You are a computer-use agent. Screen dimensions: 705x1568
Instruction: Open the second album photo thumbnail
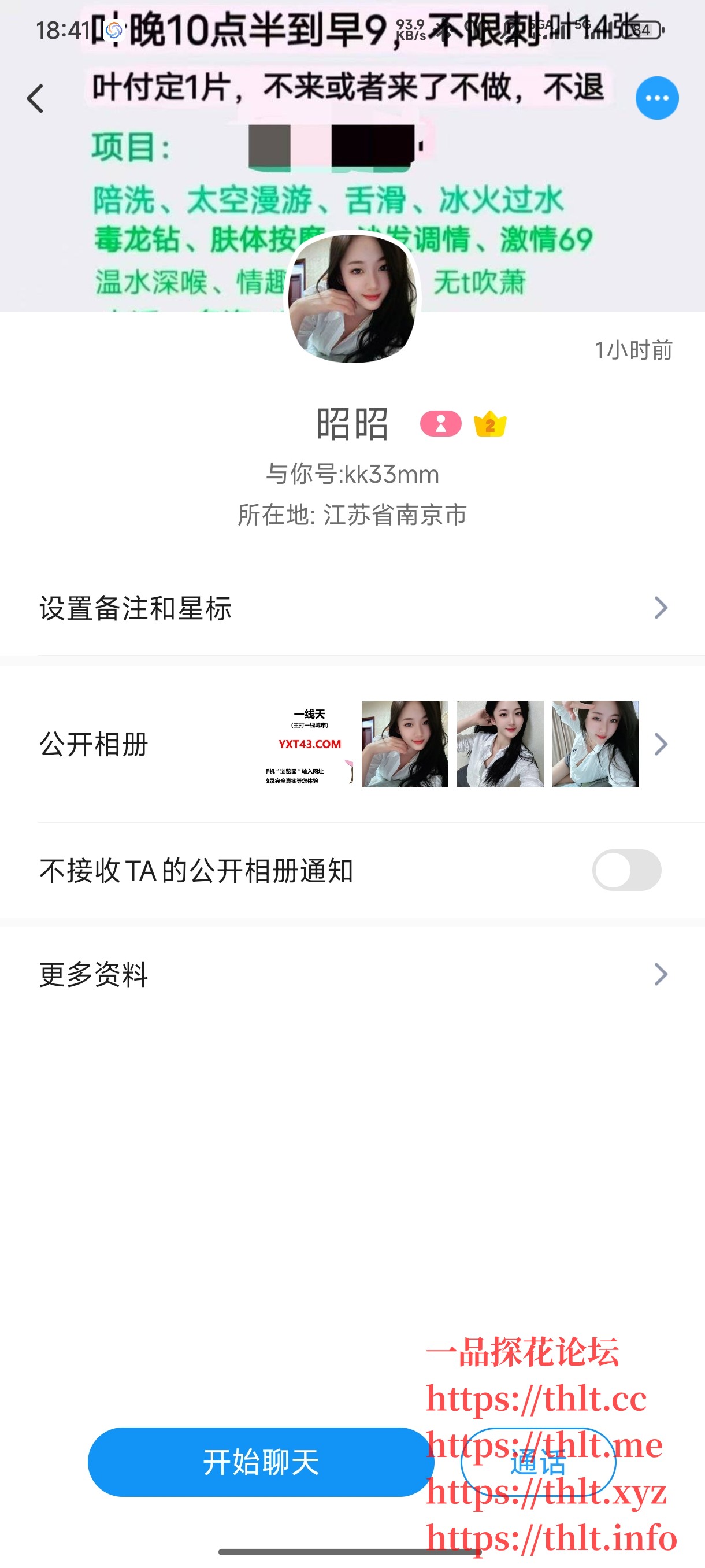tap(499, 744)
